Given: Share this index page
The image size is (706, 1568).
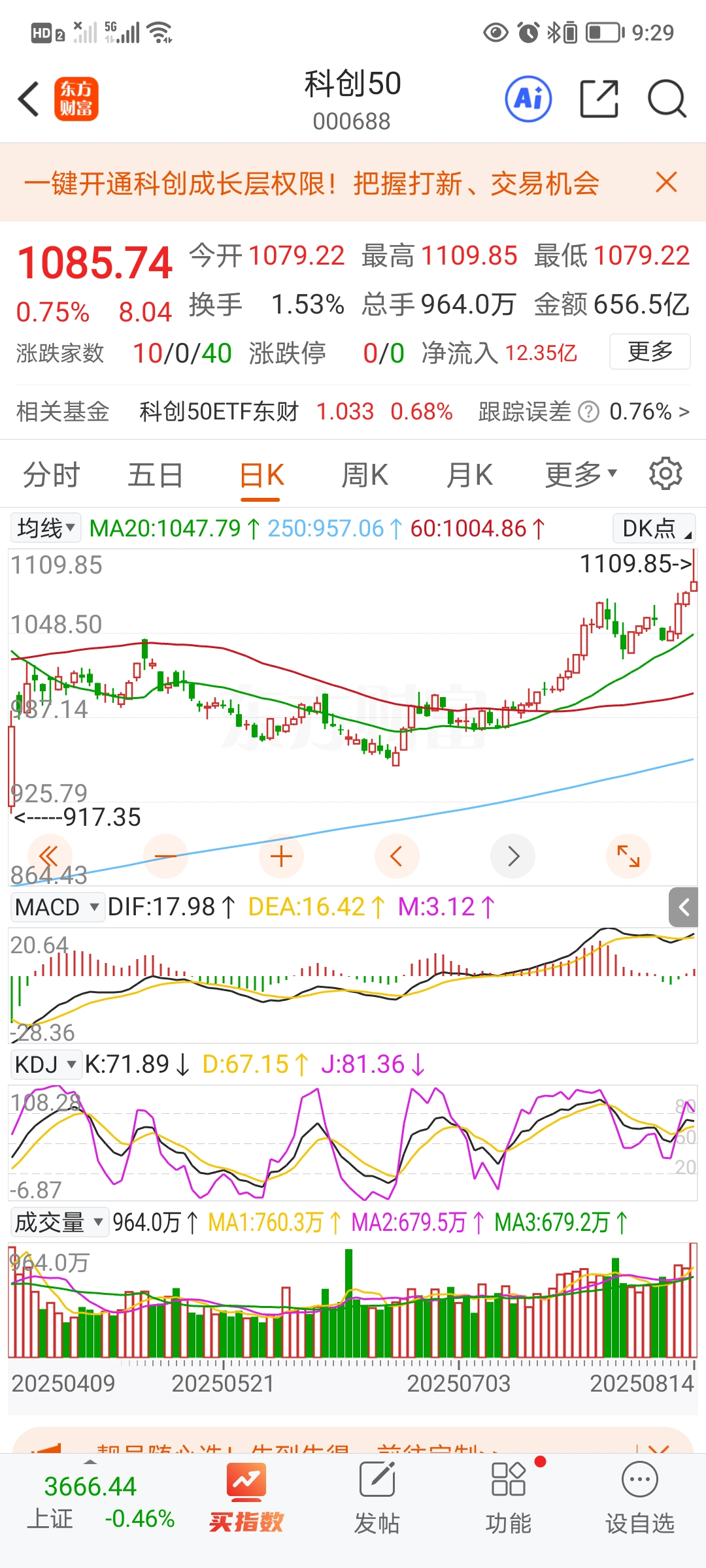Looking at the screenshot, I should [x=599, y=99].
